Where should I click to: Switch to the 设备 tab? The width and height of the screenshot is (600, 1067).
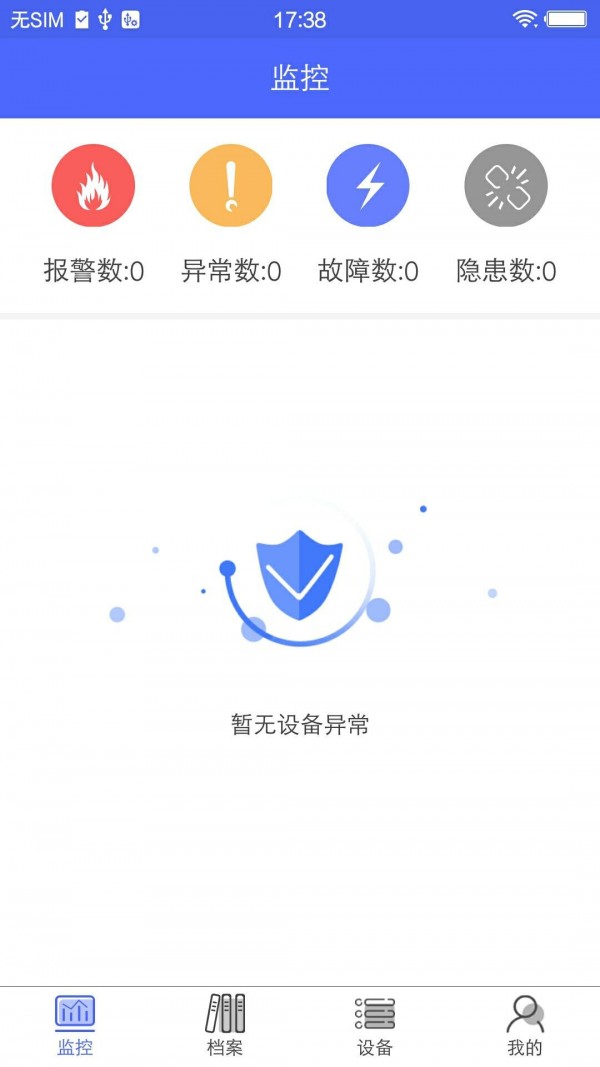click(x=375, y=1025)
